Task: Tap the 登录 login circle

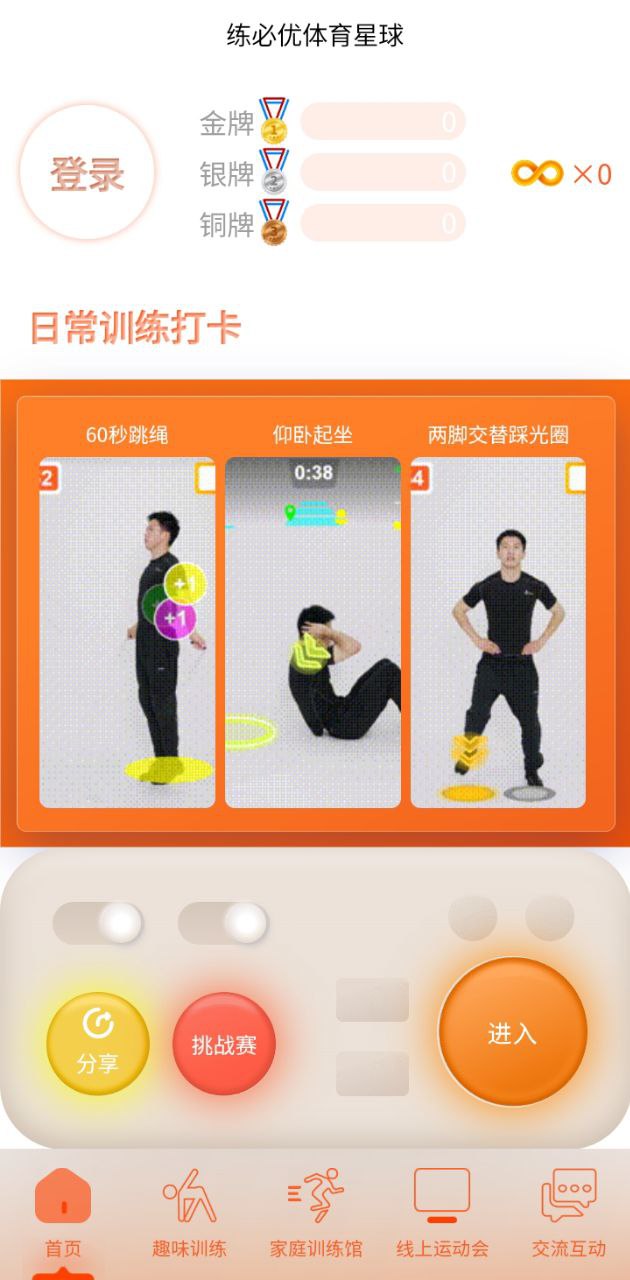Action: click(88, 174)
